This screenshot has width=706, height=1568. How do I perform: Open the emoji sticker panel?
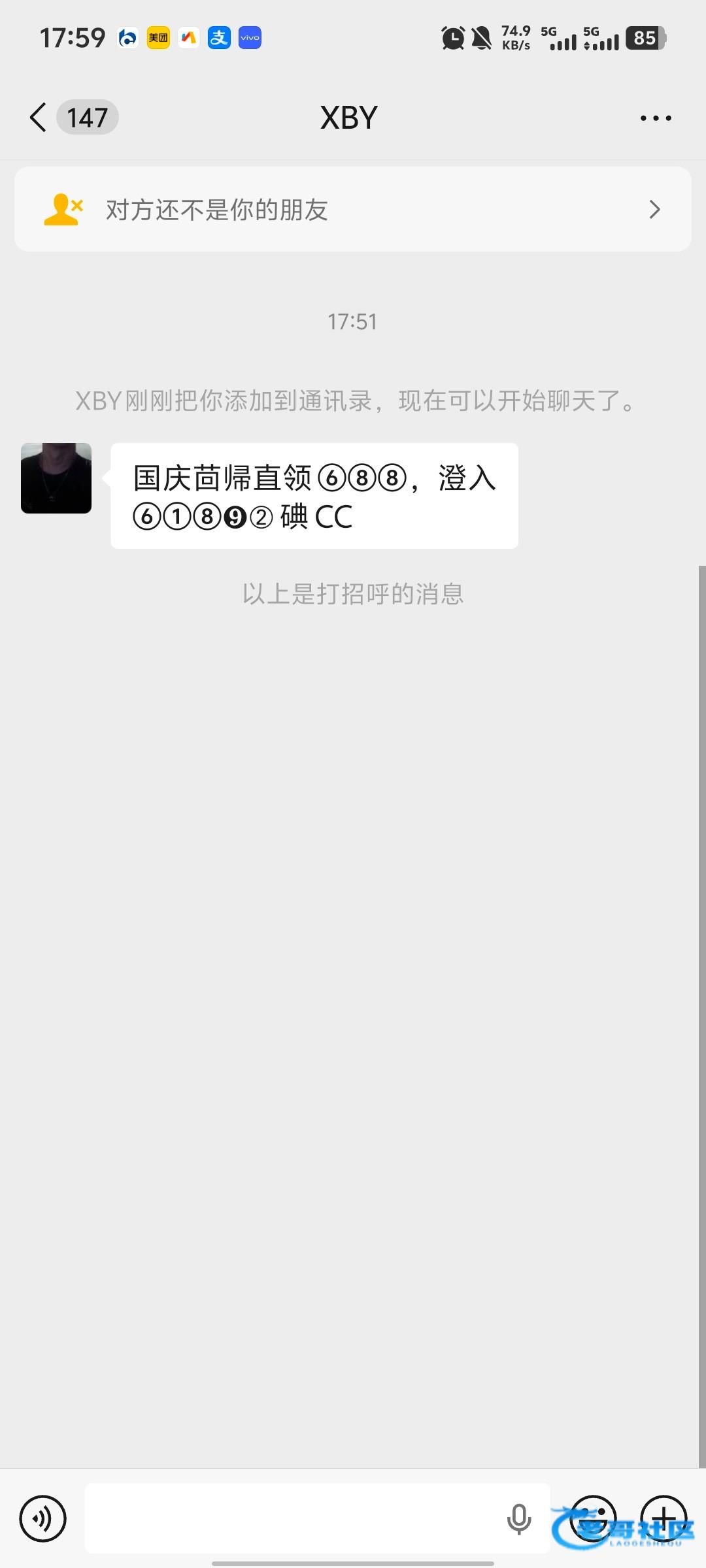click(593, 1517)
